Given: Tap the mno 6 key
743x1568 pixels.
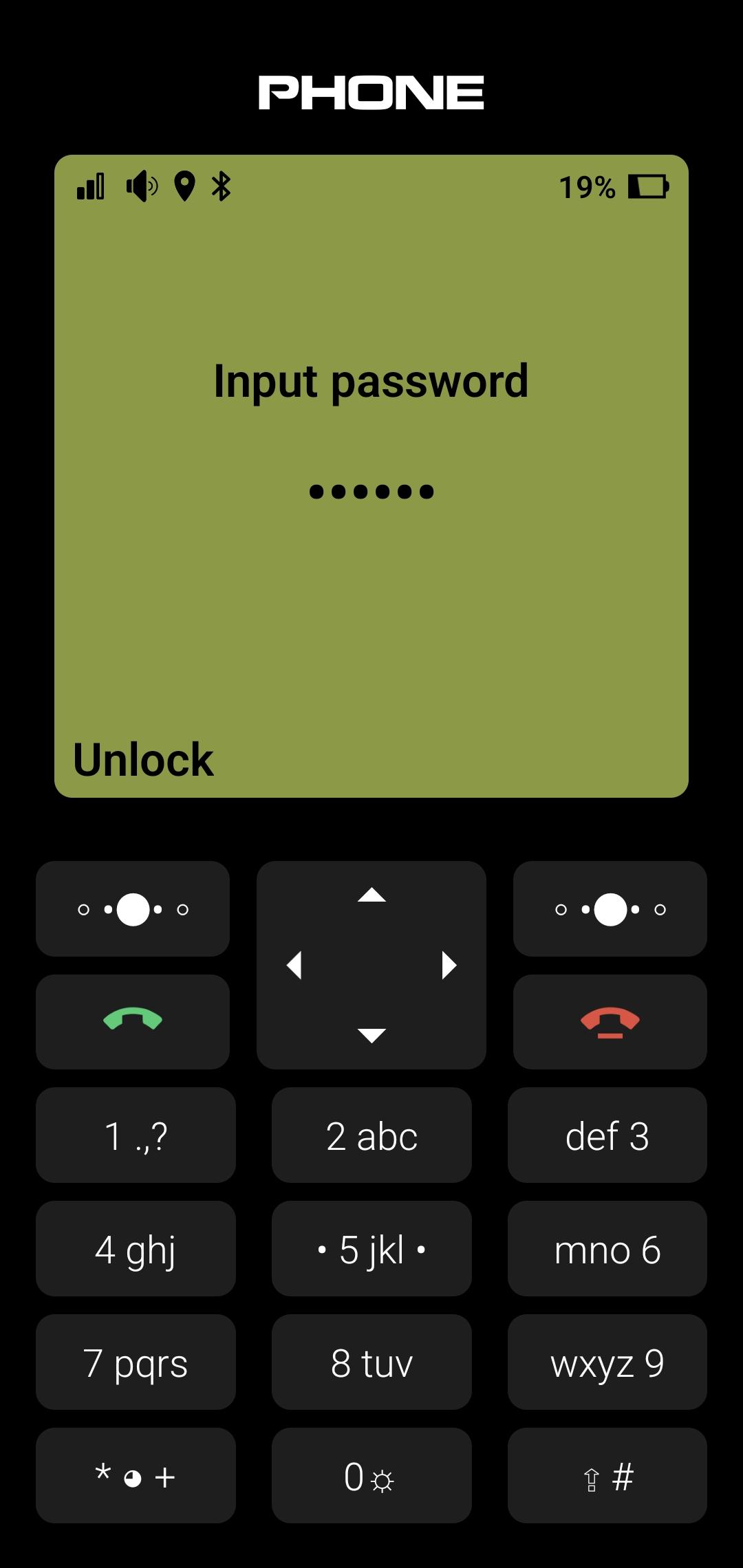Looking at the screenshot, I should click(607, 1248).
